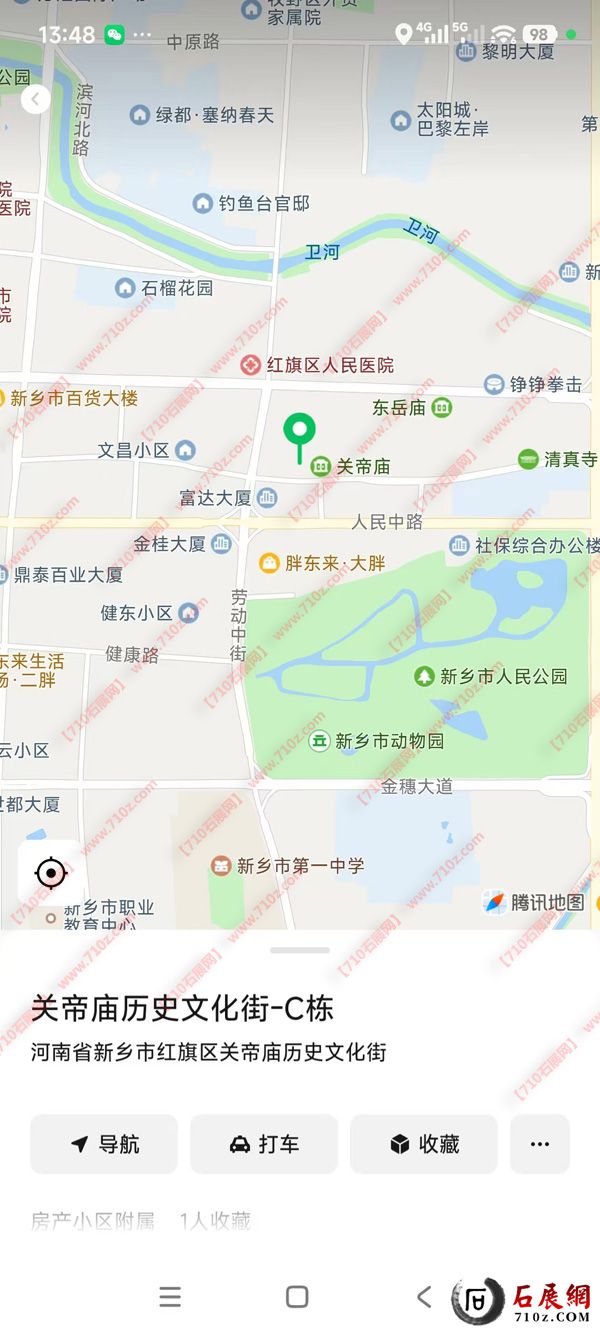Select 红旗区人民医院 on the map

tap(251, 365)
